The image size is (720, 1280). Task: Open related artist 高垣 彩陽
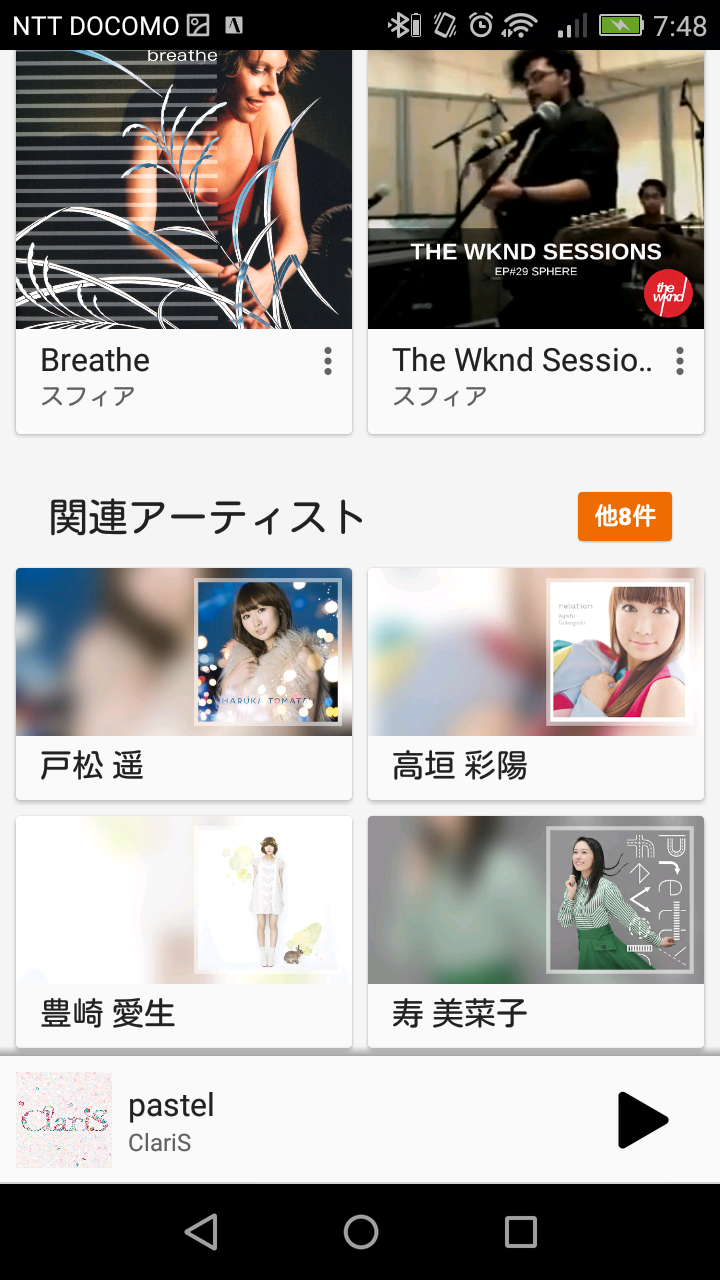point(536,683)
